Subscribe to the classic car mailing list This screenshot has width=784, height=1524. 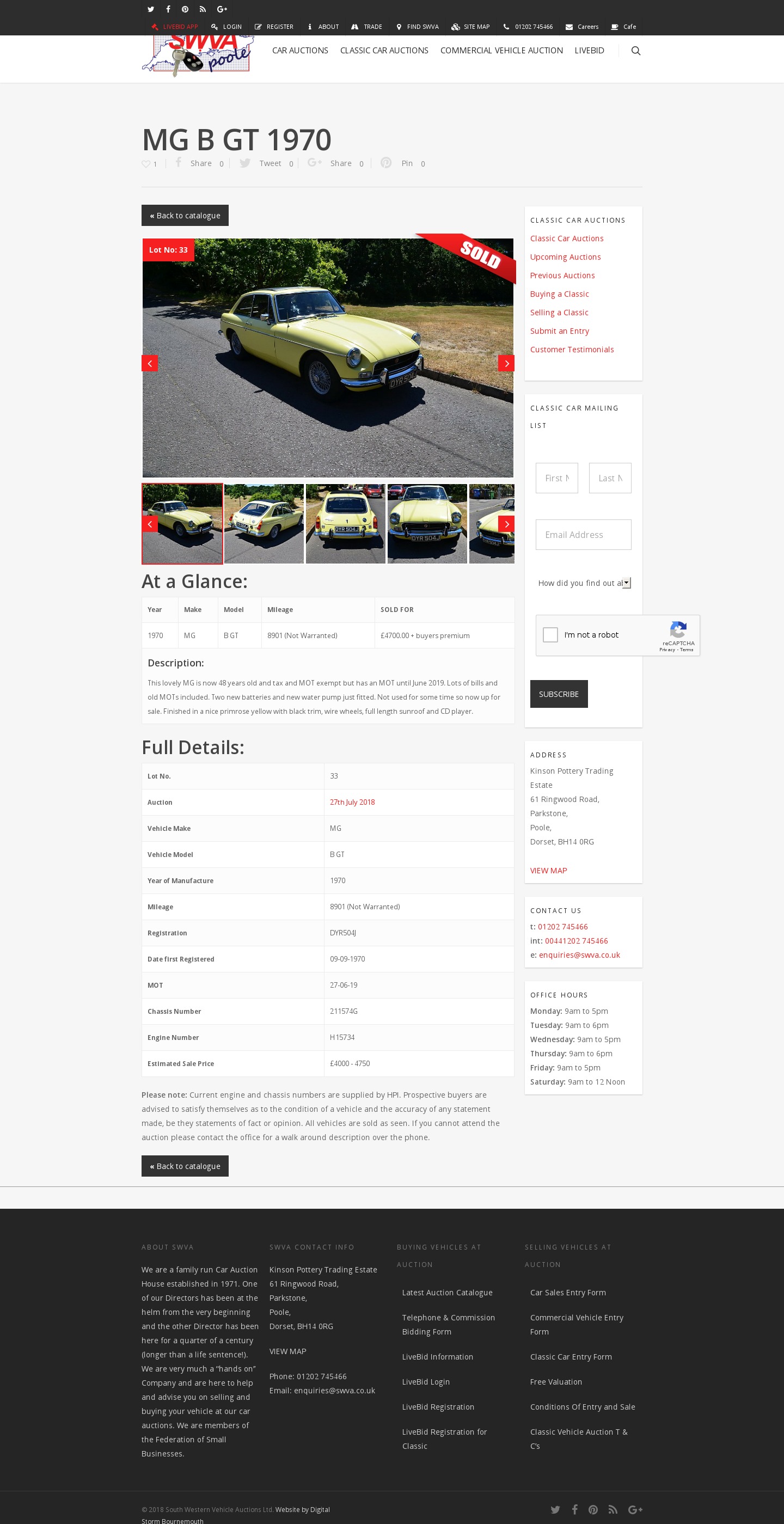pyautogui.click(x=559, y=694)
